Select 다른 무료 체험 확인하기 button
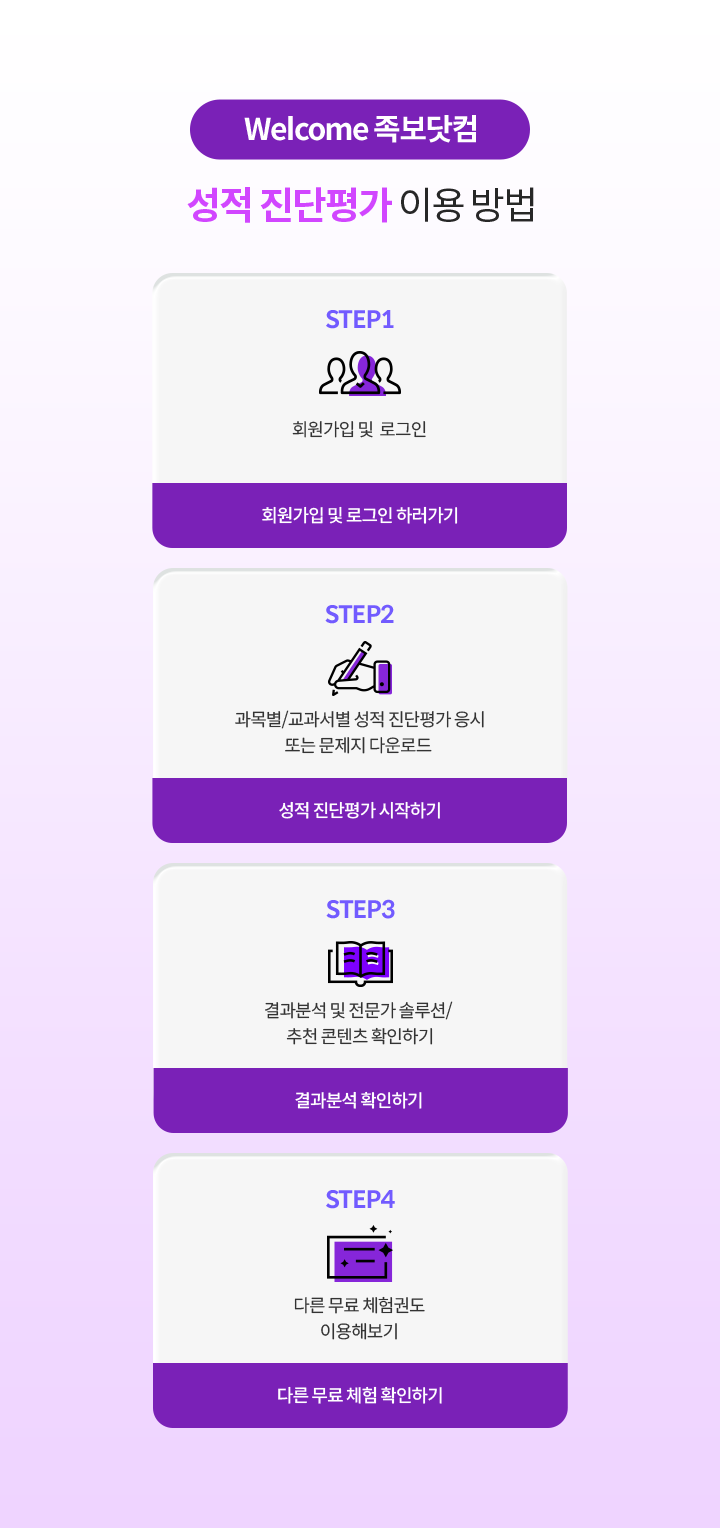This screenshot has height=1528, width=720. (x=360, y=1395)
